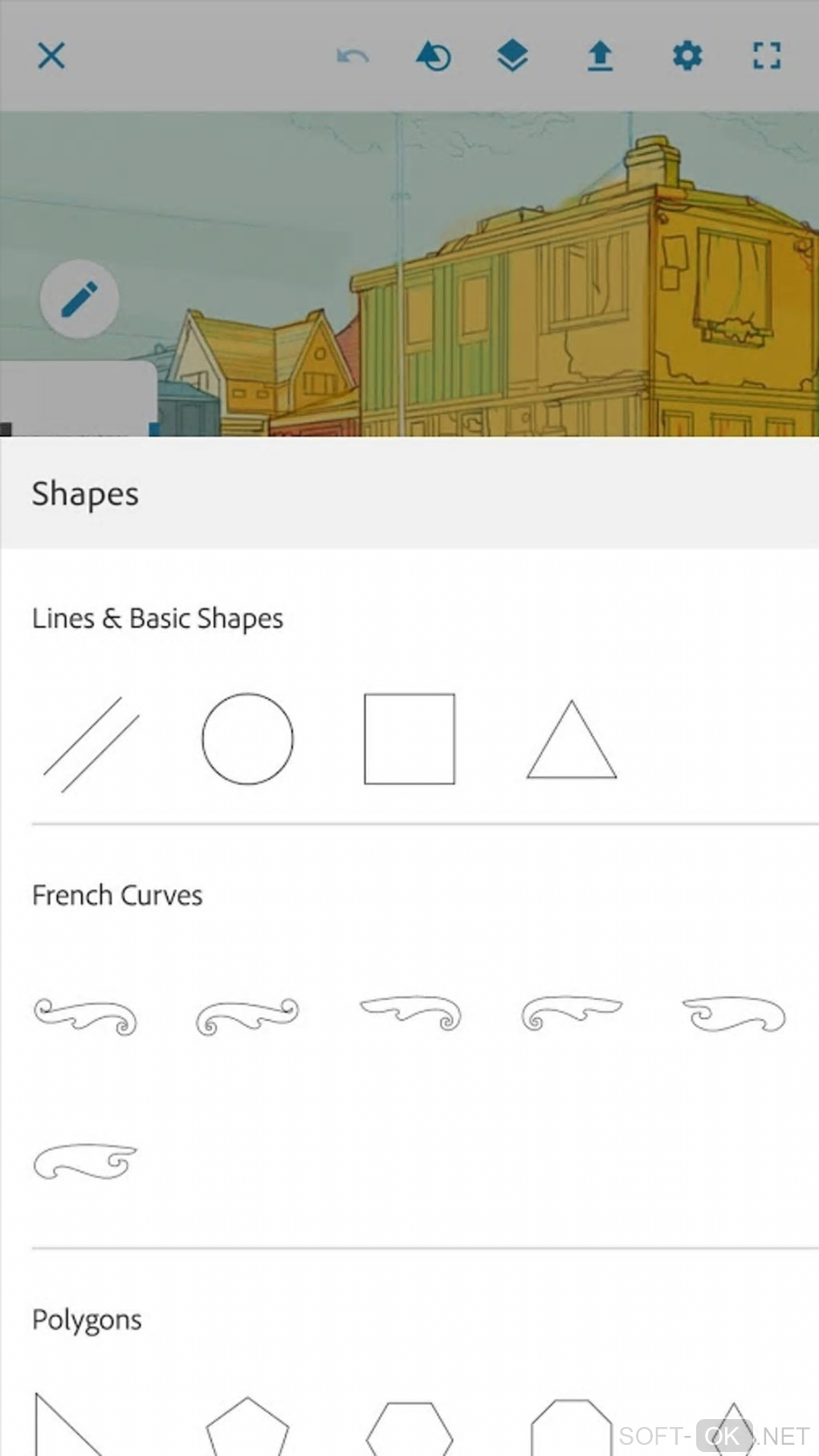Select the parallel lines shape
The image size is (819, 1456).
pyautogui.click(x=91, y=743)
